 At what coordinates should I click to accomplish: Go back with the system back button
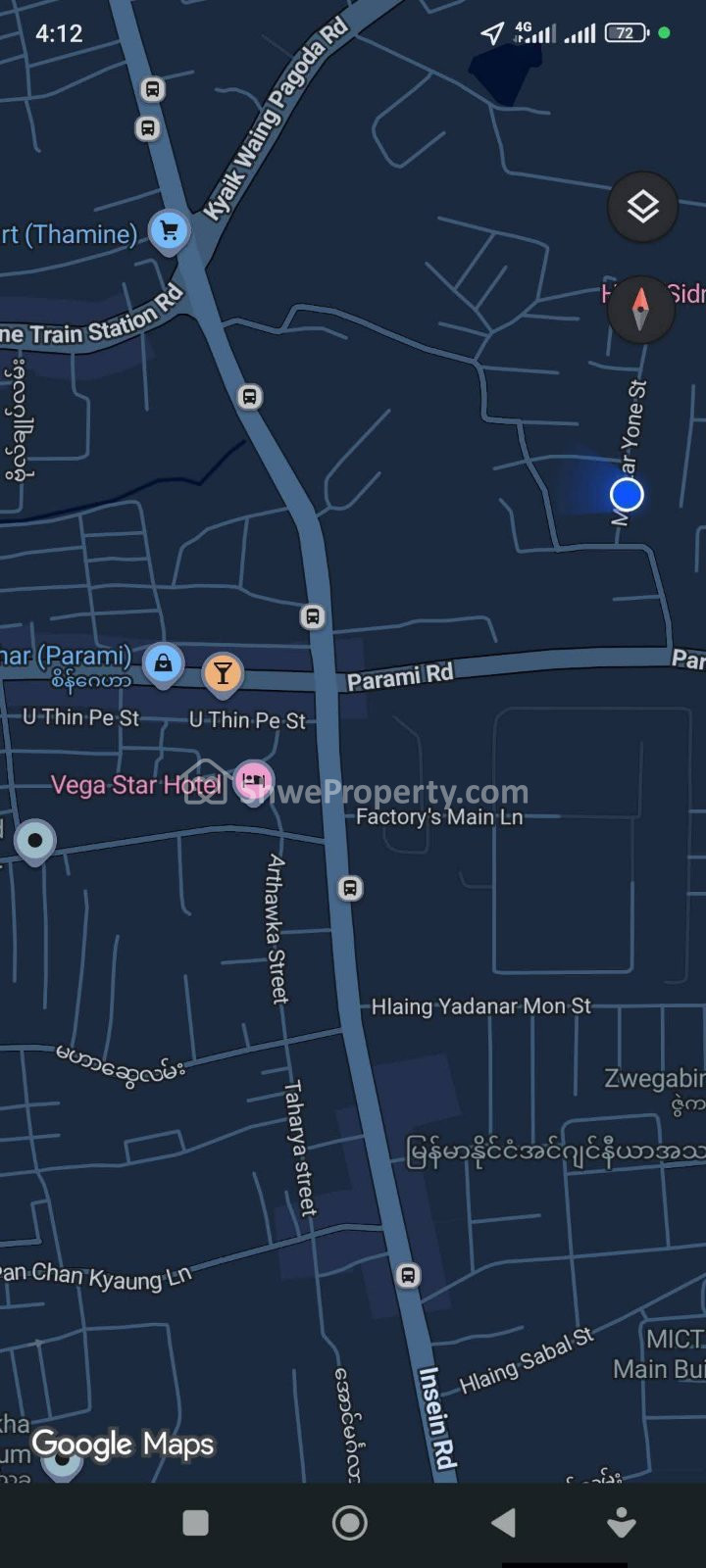coord(503,1522)
